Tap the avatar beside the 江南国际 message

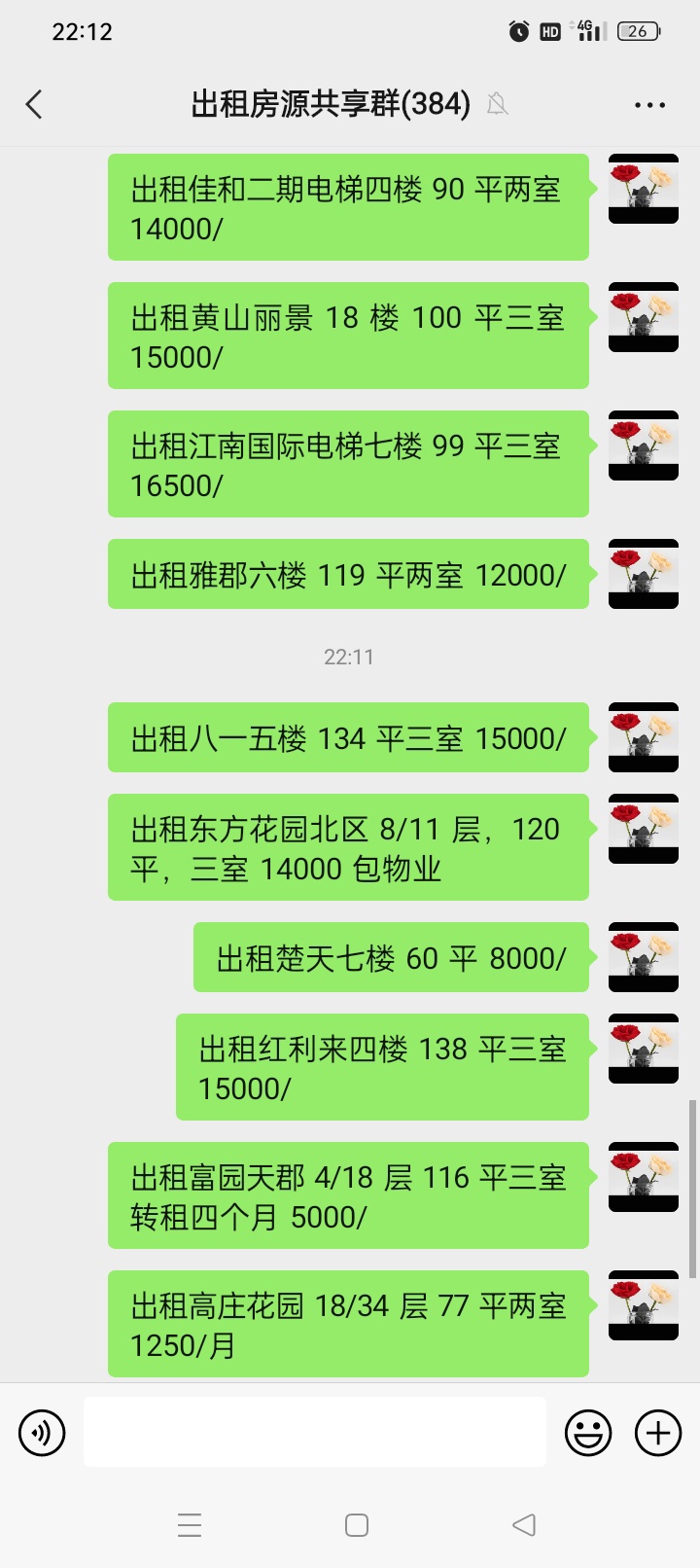(x=643, y=445)
